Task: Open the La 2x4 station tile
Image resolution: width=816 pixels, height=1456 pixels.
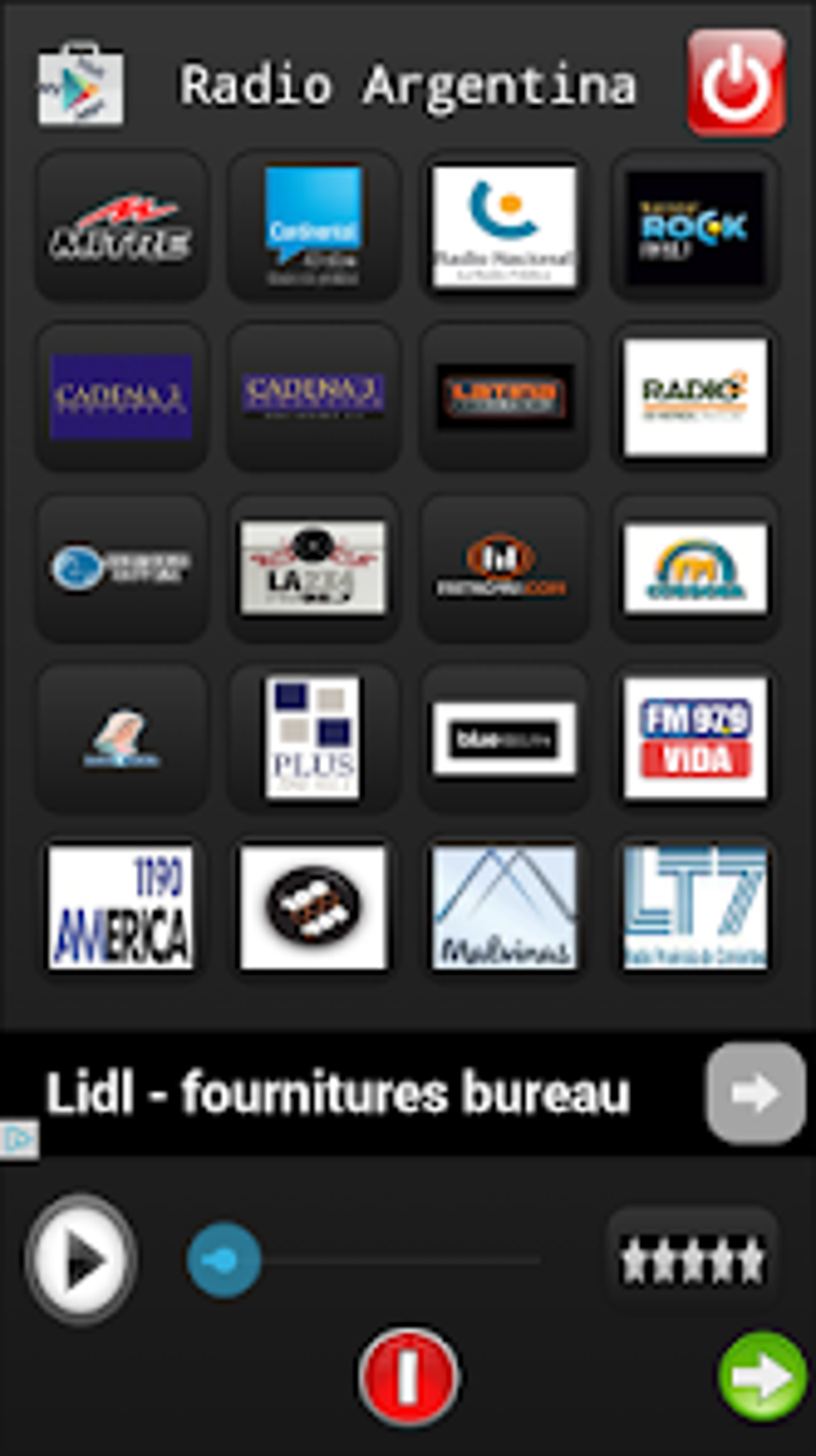Action: [x=312, y=570]
